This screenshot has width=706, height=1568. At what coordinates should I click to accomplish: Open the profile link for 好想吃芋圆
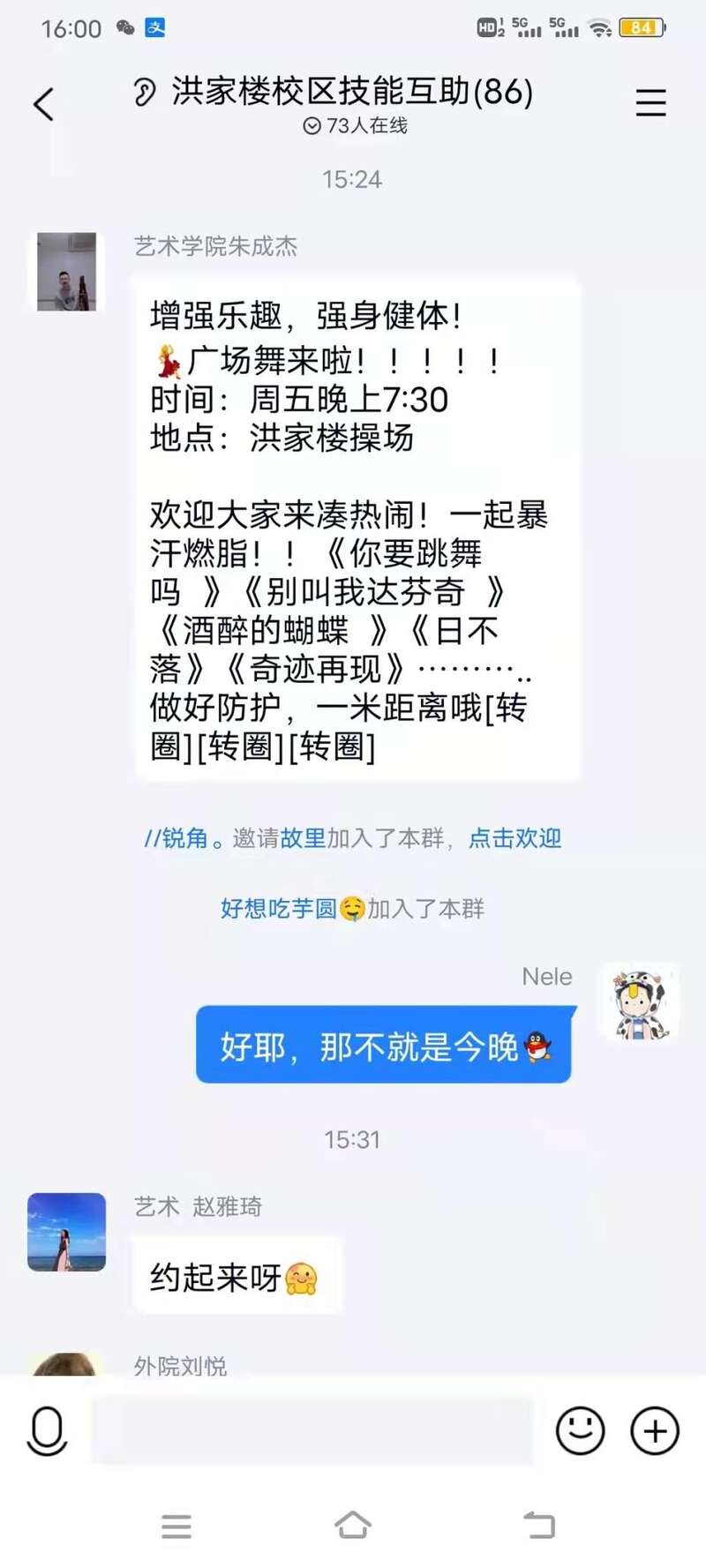click(x=278, y=908)
